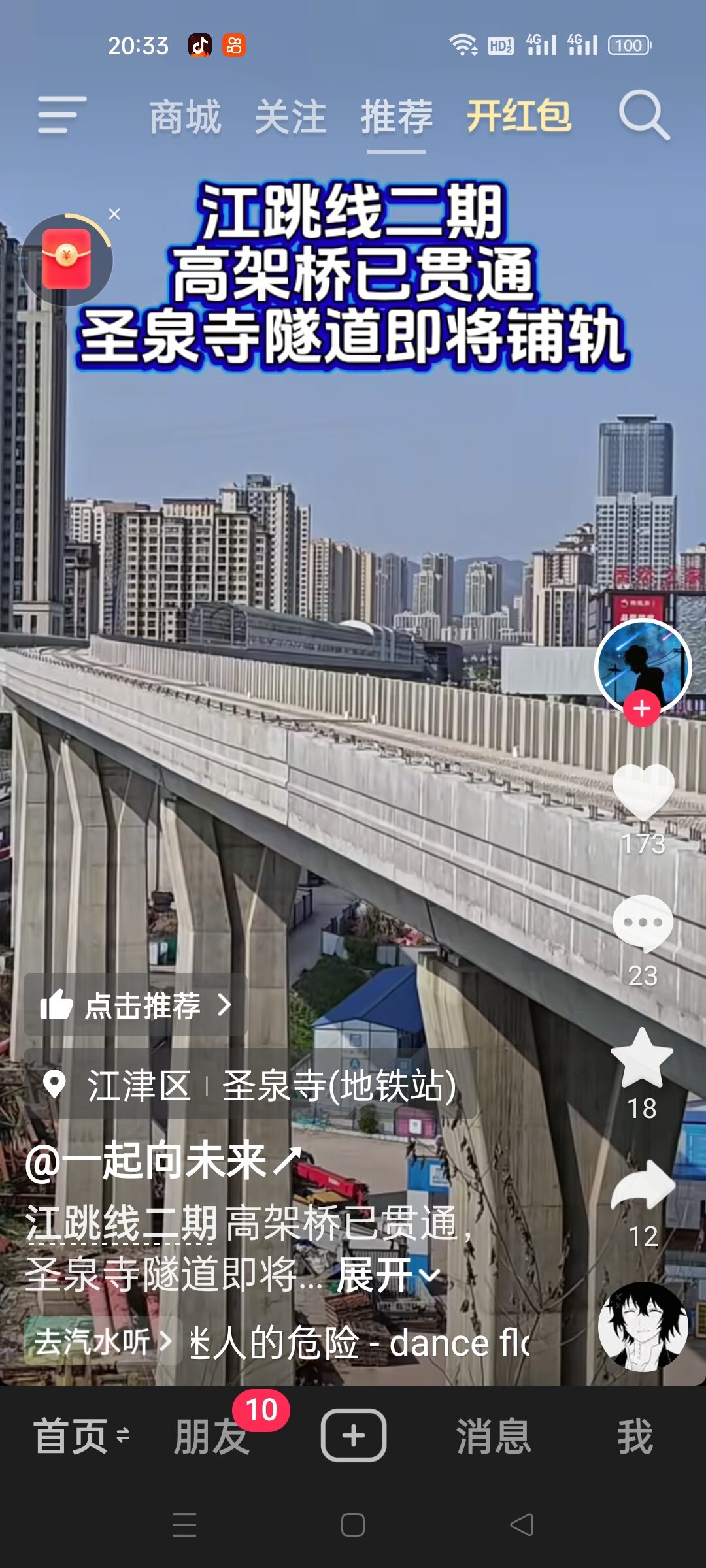Tap the 点击推荐 chip
706x1568 pixels.
coord(135,1005)
